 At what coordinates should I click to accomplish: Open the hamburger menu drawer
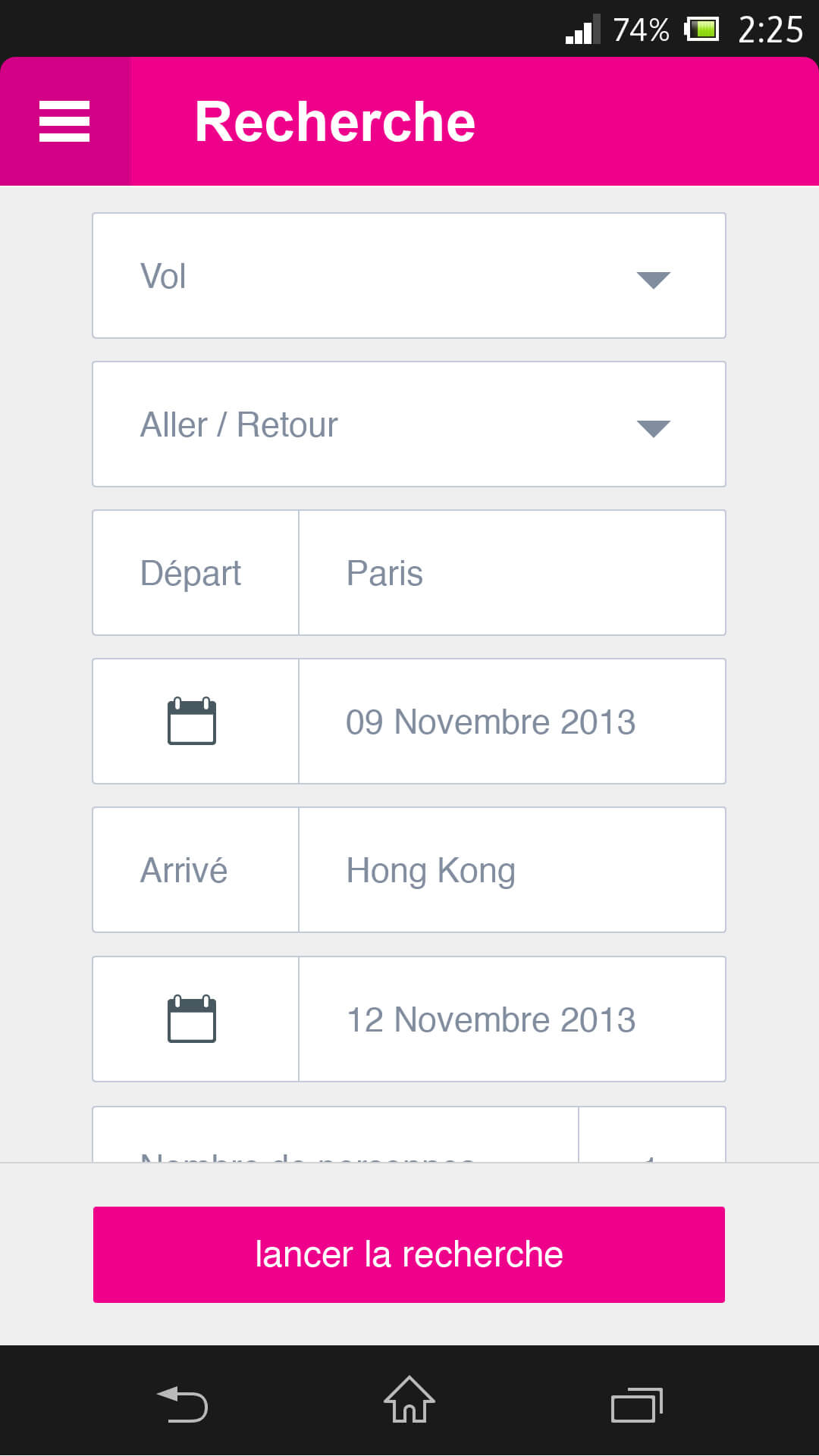[64, 121]
